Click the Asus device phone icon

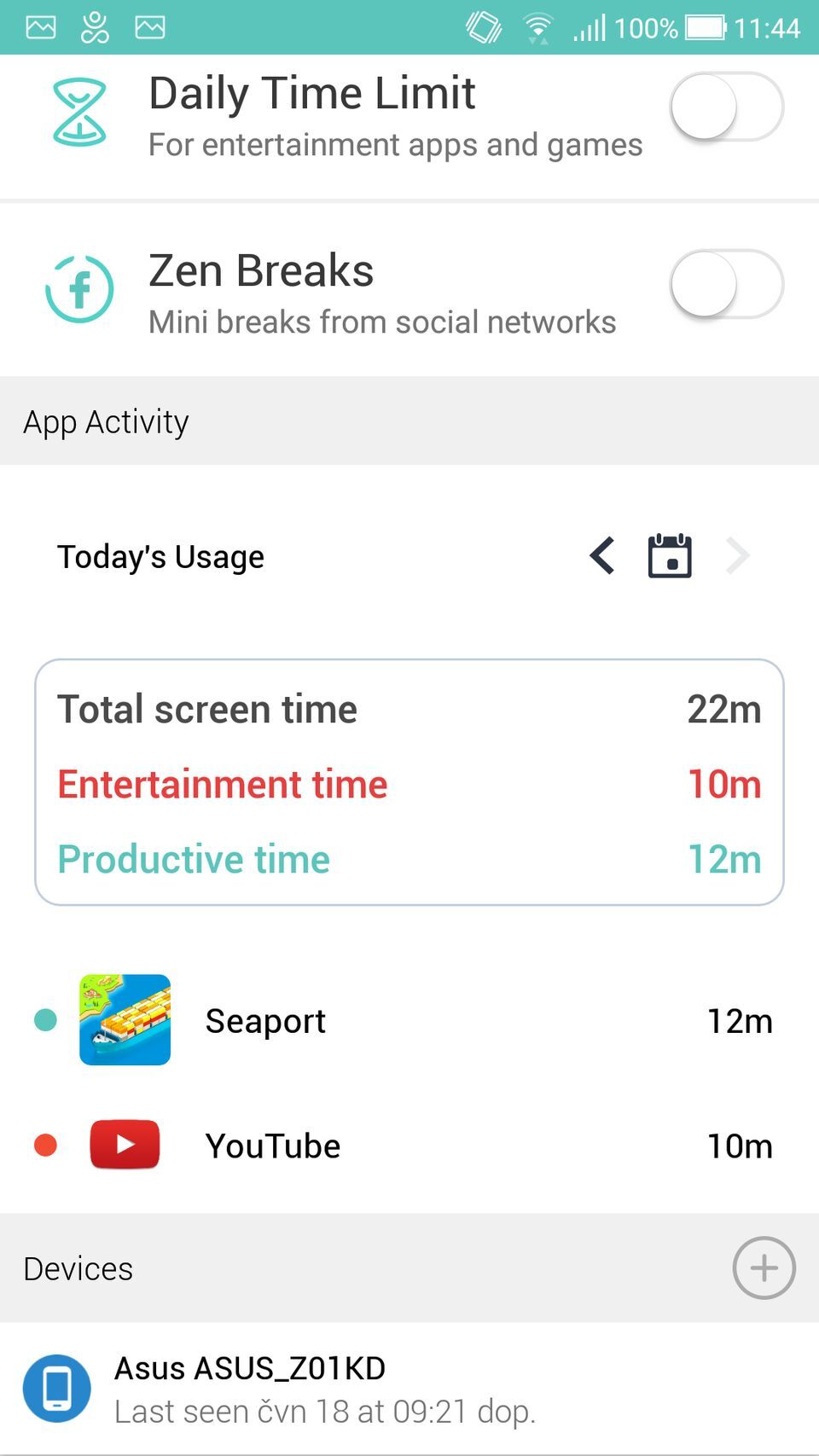[56, 1388]
